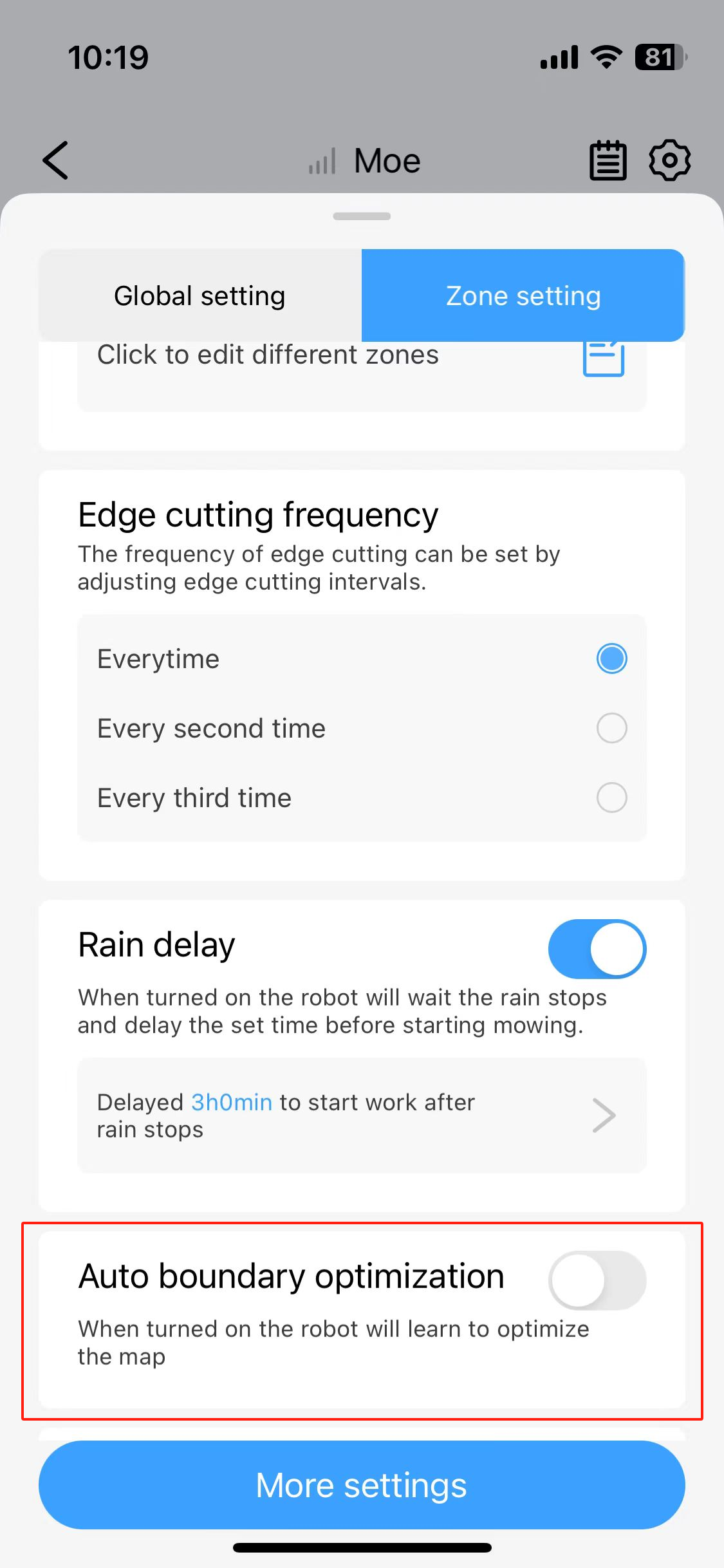Open the schedule calendar icon
Image resolution: width=724 pixels, height=1568 pixels.
pos(608,160)
